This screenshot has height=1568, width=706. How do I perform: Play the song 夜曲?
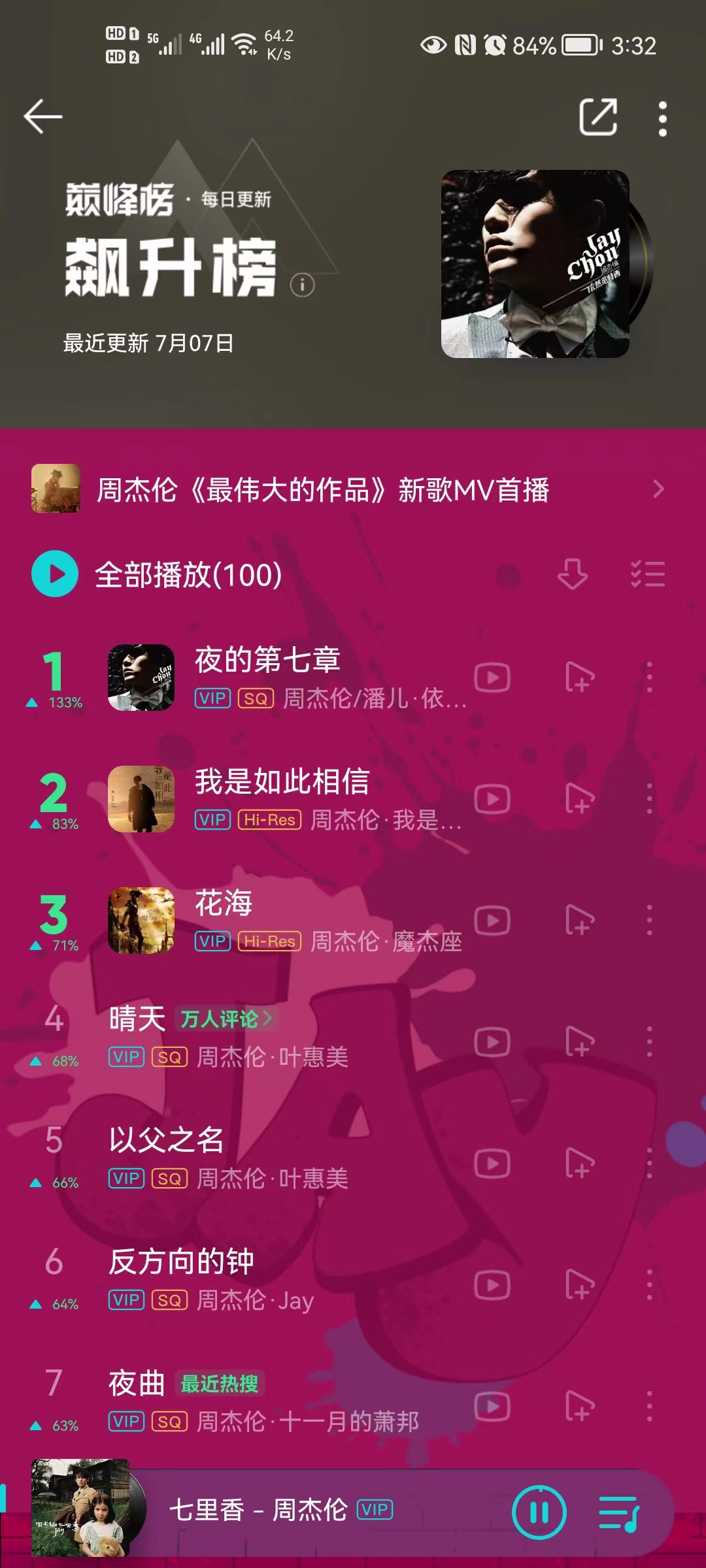pos(136,1383)
